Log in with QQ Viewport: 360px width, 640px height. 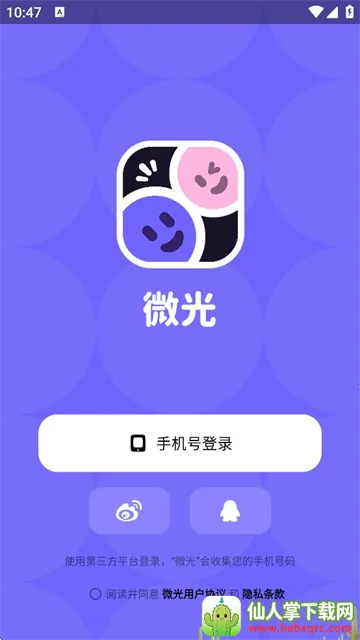(230, 511)
